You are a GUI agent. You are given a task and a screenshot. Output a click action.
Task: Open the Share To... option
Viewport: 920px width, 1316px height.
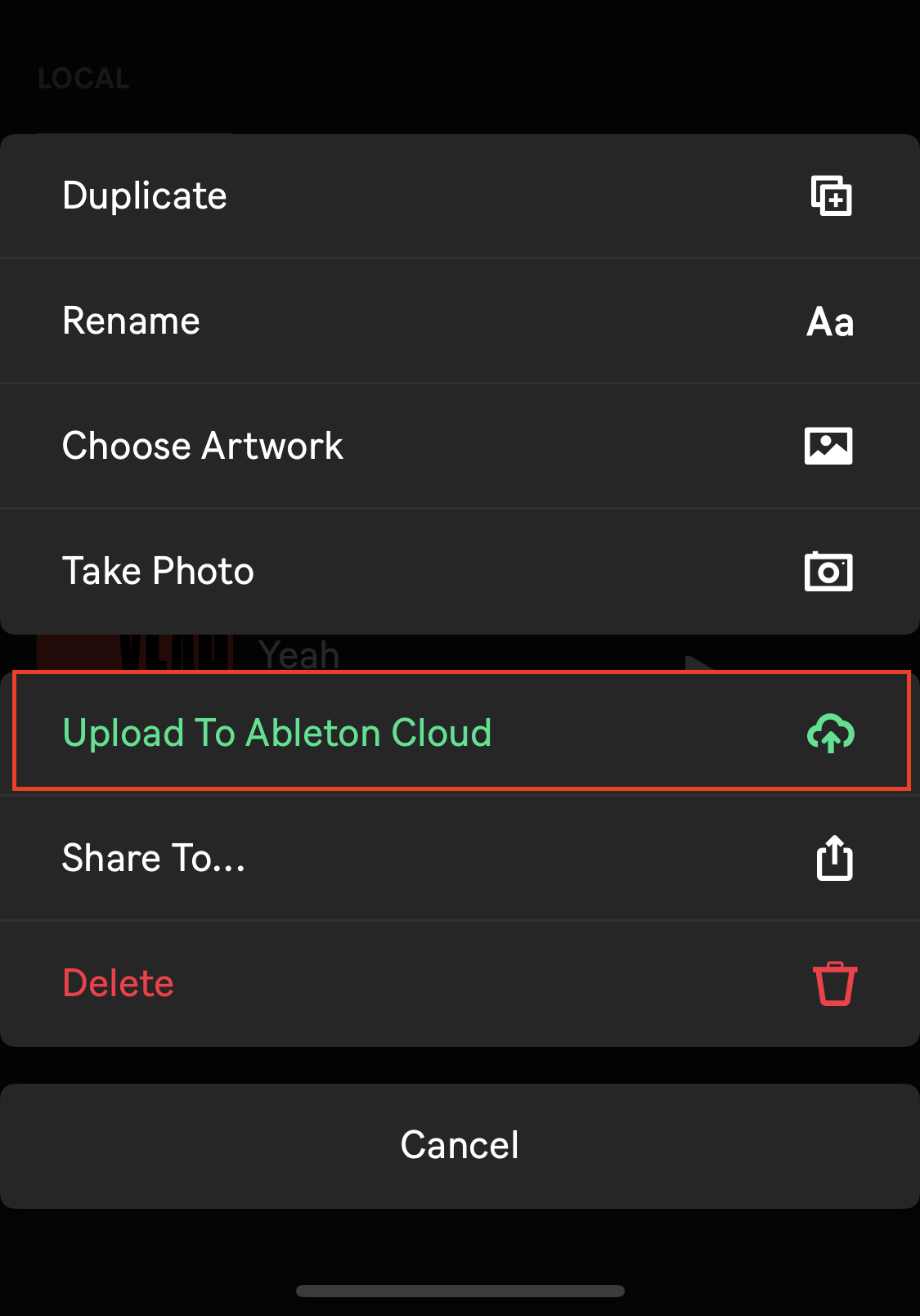click(x=154, y=858)
